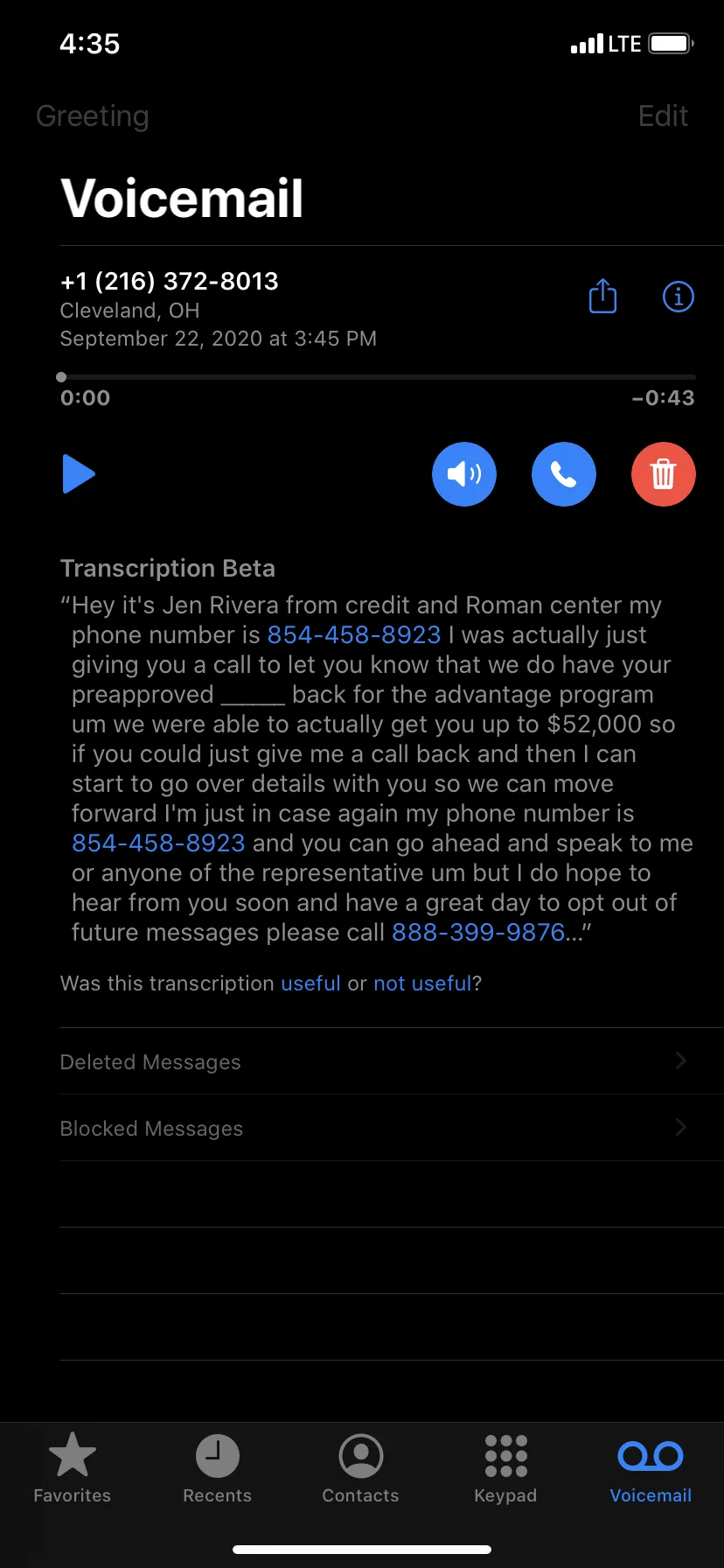The height and width of the screenshot is (1568, 724).
Task: Switch to the Recents tab
Action: point(217,1468)
